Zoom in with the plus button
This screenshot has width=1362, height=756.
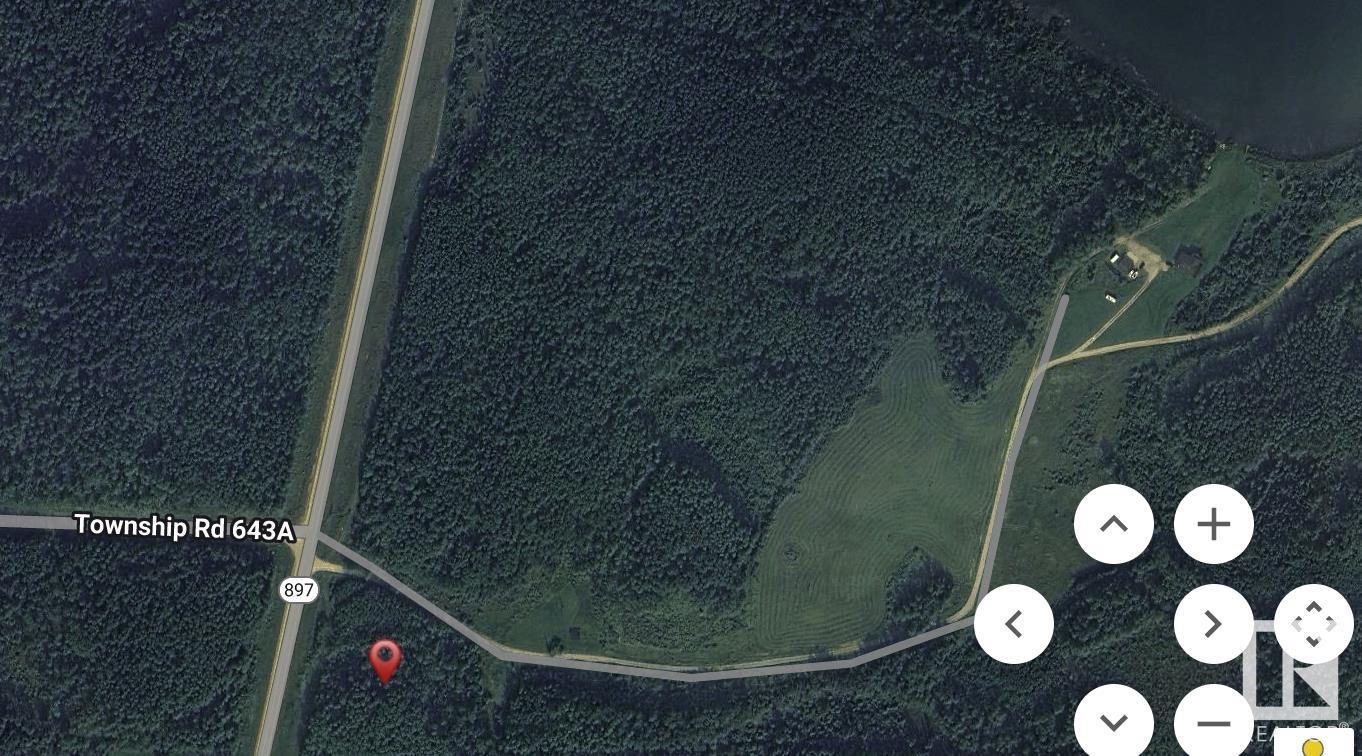tap(1213, 524)
